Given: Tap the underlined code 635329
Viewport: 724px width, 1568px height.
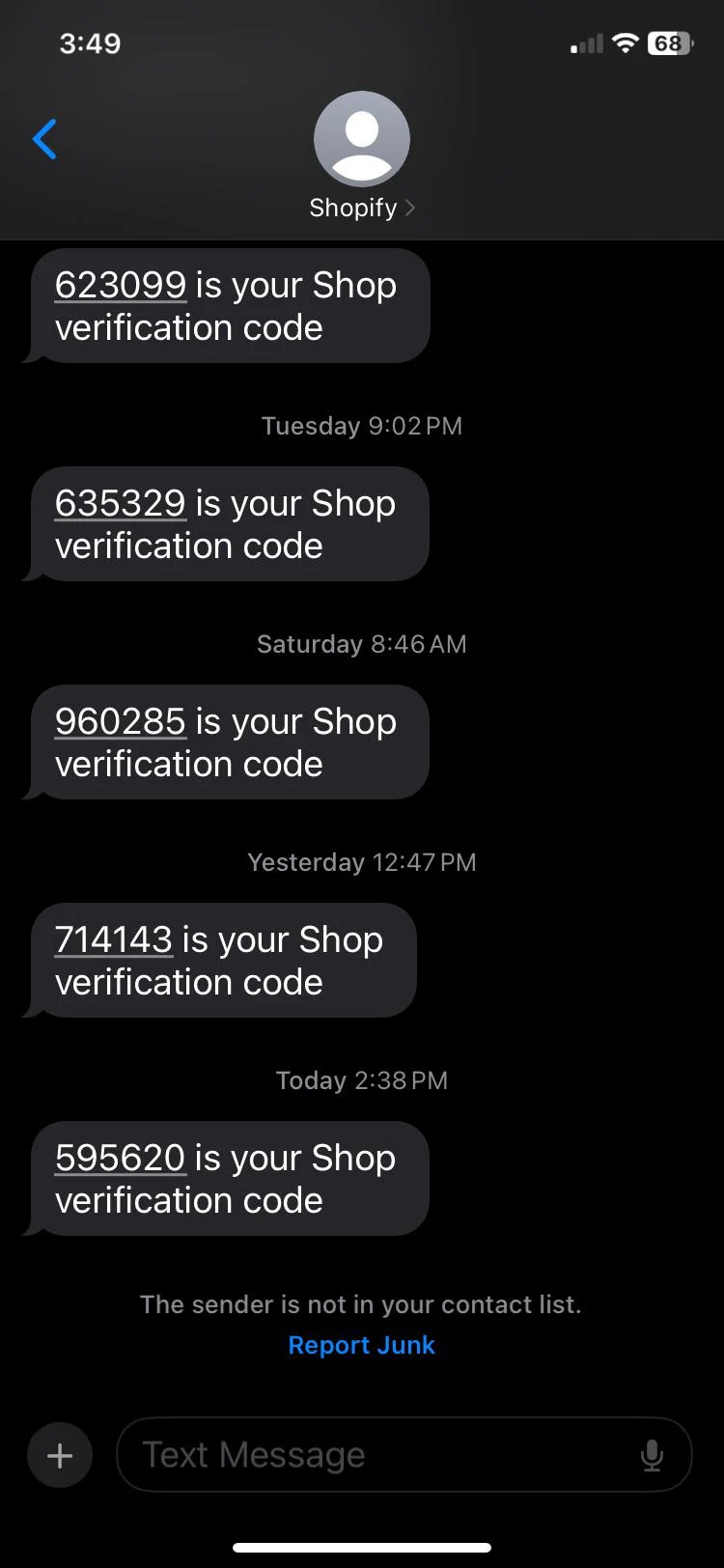Looking at the screenshot, I should [x=122, y=503].
